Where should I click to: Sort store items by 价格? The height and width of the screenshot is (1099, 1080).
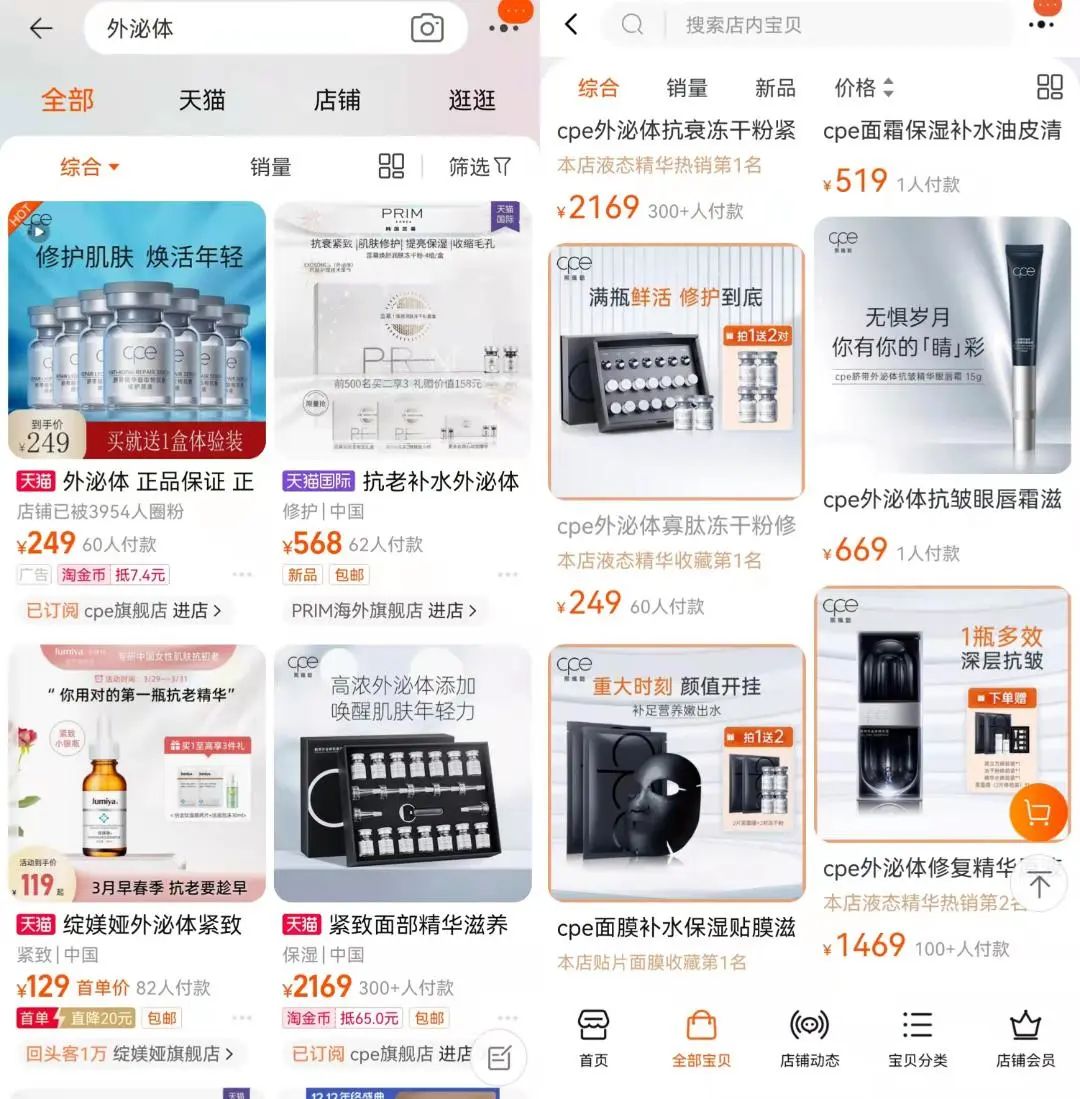(x=864, y=88)
